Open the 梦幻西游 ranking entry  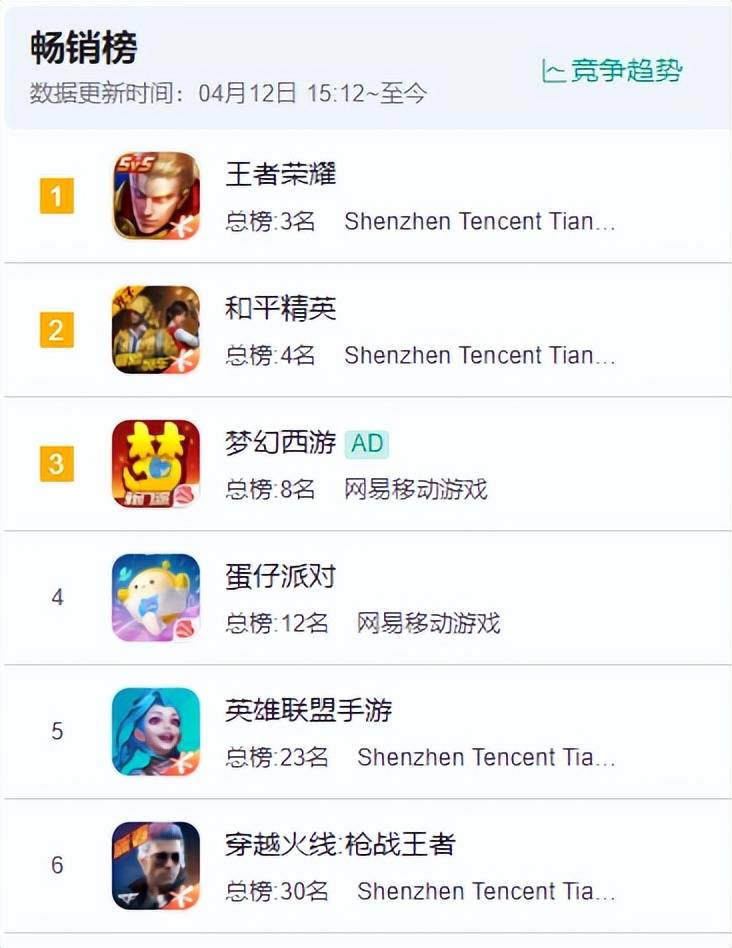click(281, 443)
